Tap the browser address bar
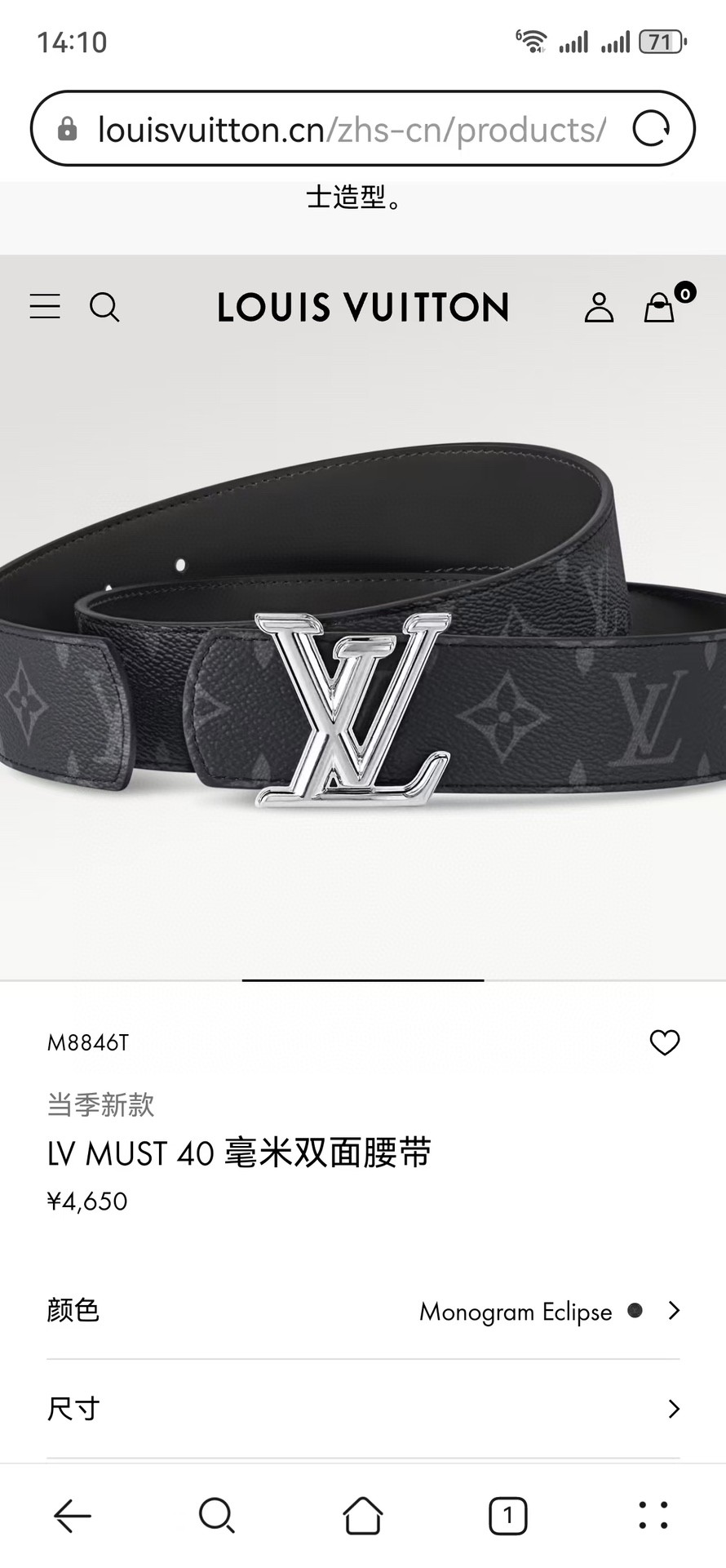Screen dimensions: 726x1568 (x=351, y=129)
